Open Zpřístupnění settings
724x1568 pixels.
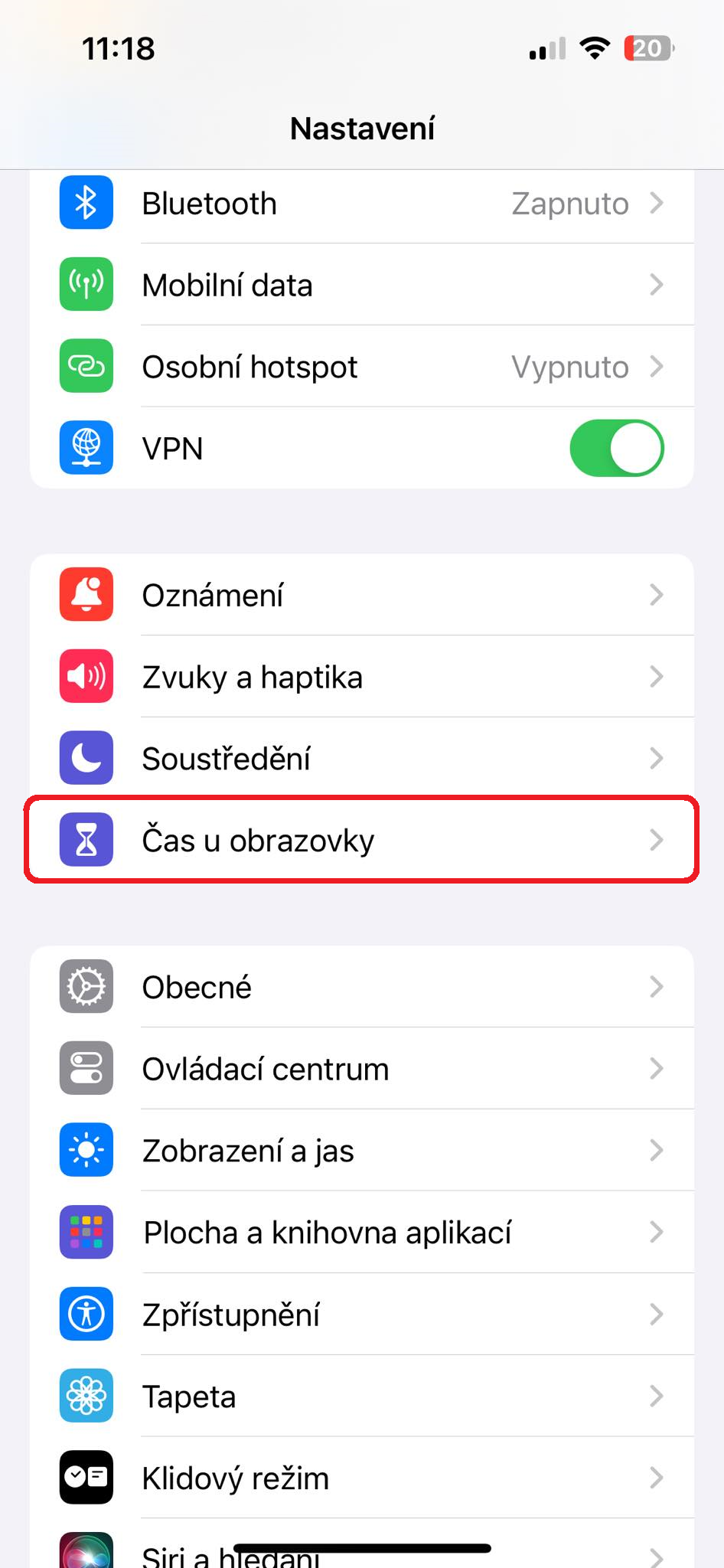pos(362,1315)
